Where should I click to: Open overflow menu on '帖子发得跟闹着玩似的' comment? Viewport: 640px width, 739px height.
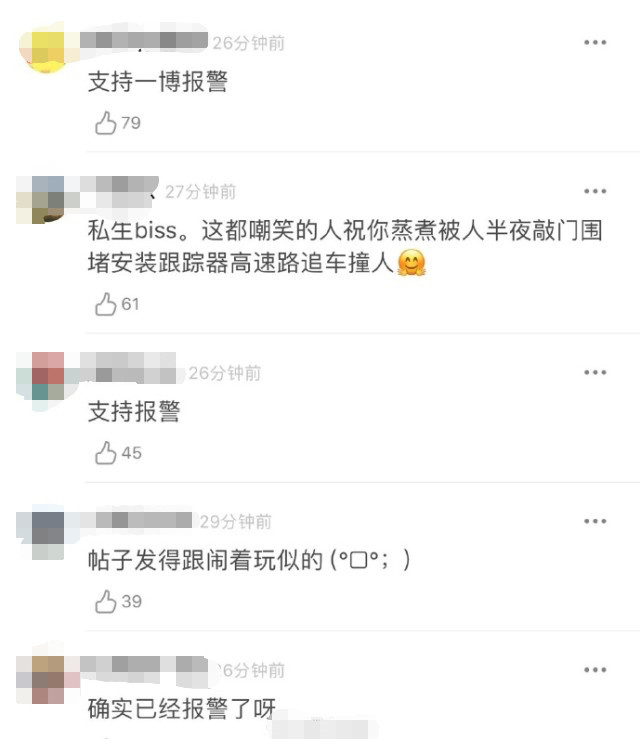[x=595, y=522]
